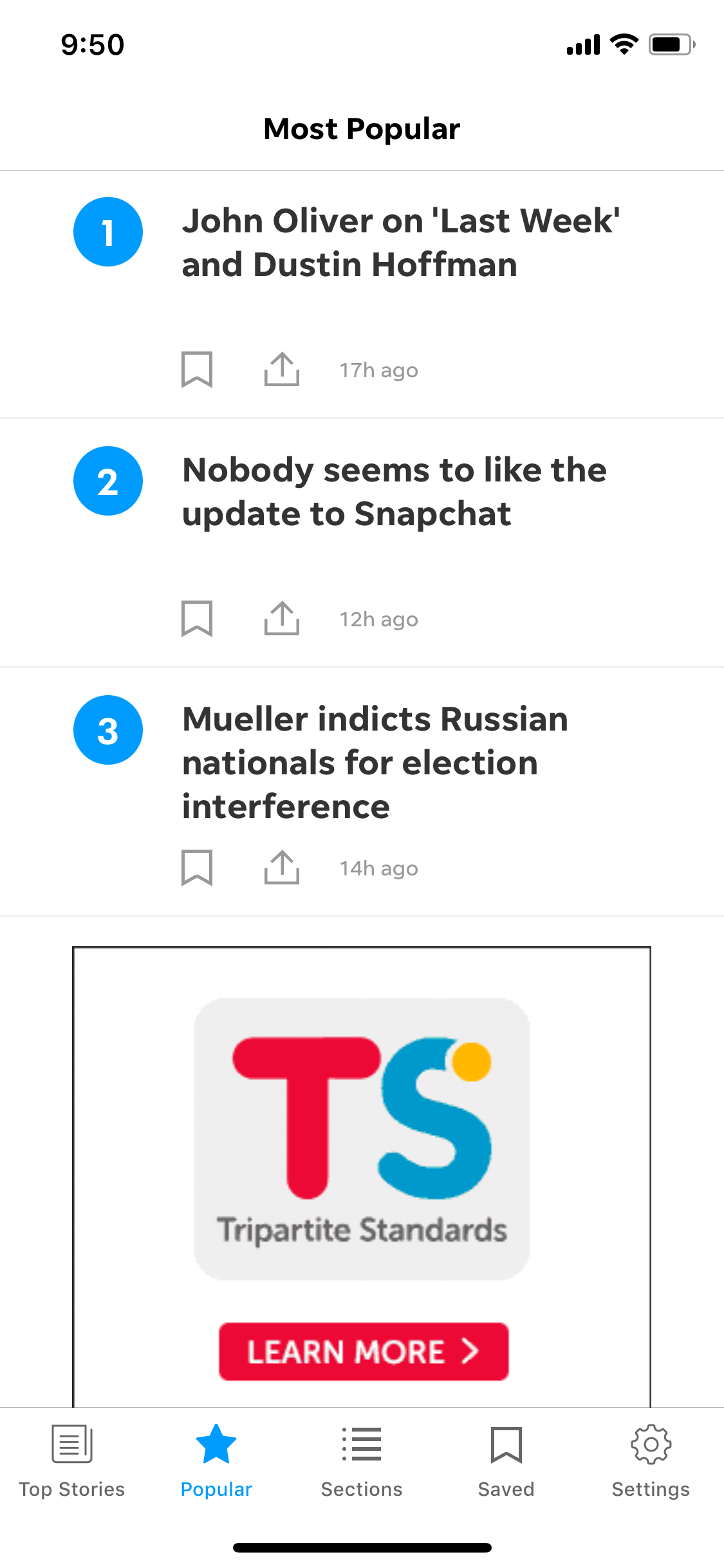Read the Mueller indicts Russian nationals story
The width and height of the screenshot is (724, 1568).
click(x=375, y=763)
